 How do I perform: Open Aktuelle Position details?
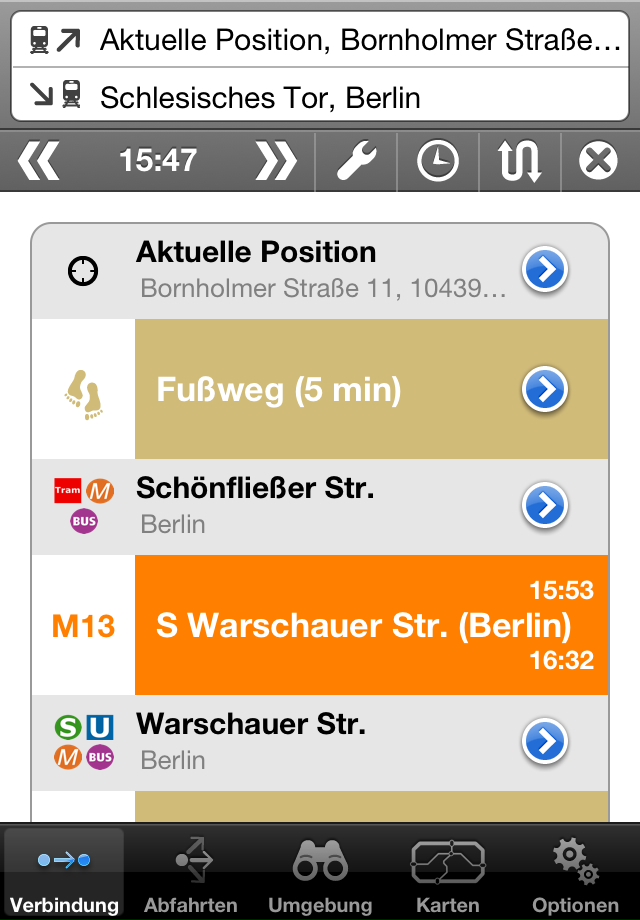pyautogui.click(x=545, y=270)
